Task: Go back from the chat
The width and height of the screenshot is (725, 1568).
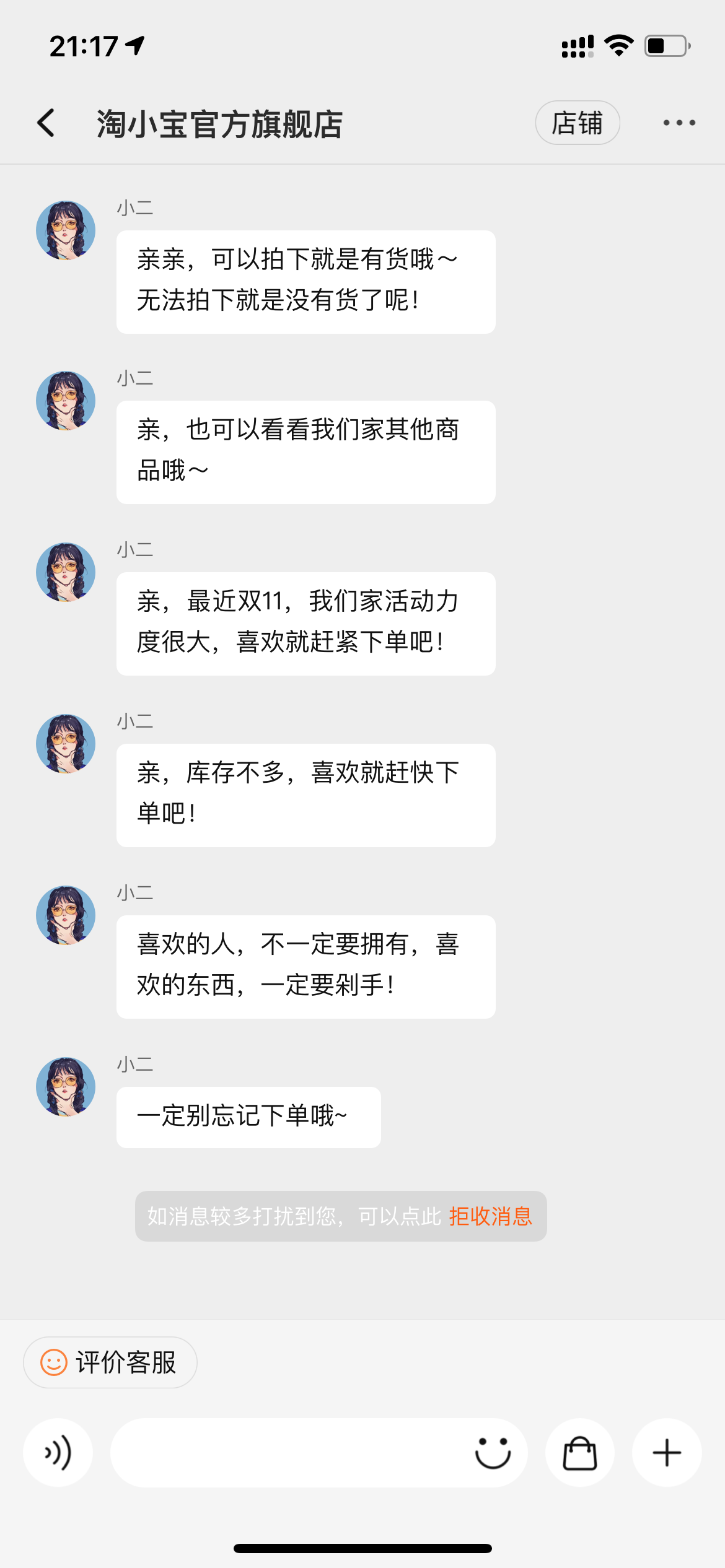Action: coord(46,123)
